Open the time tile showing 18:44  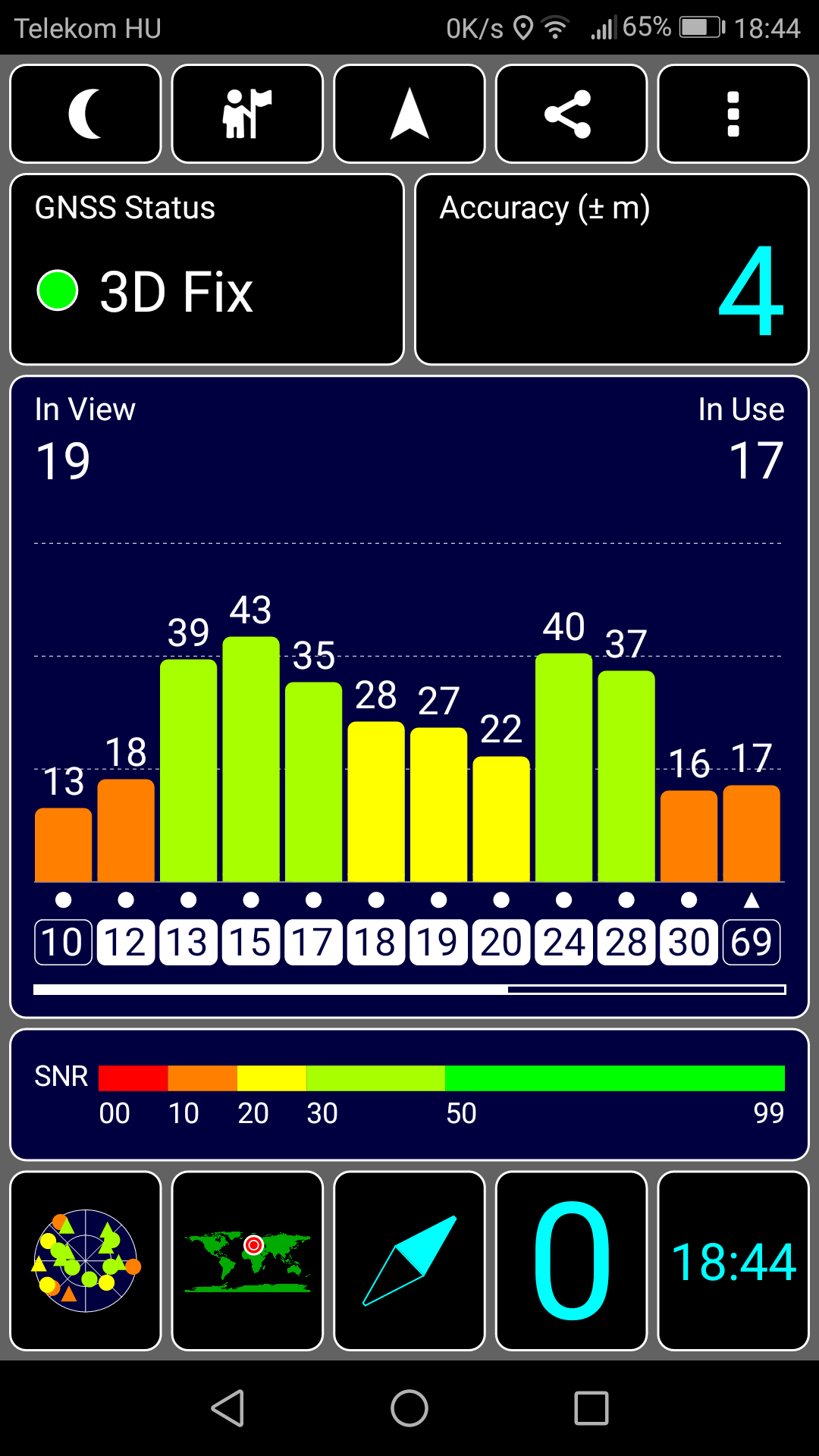point(733,1261)
